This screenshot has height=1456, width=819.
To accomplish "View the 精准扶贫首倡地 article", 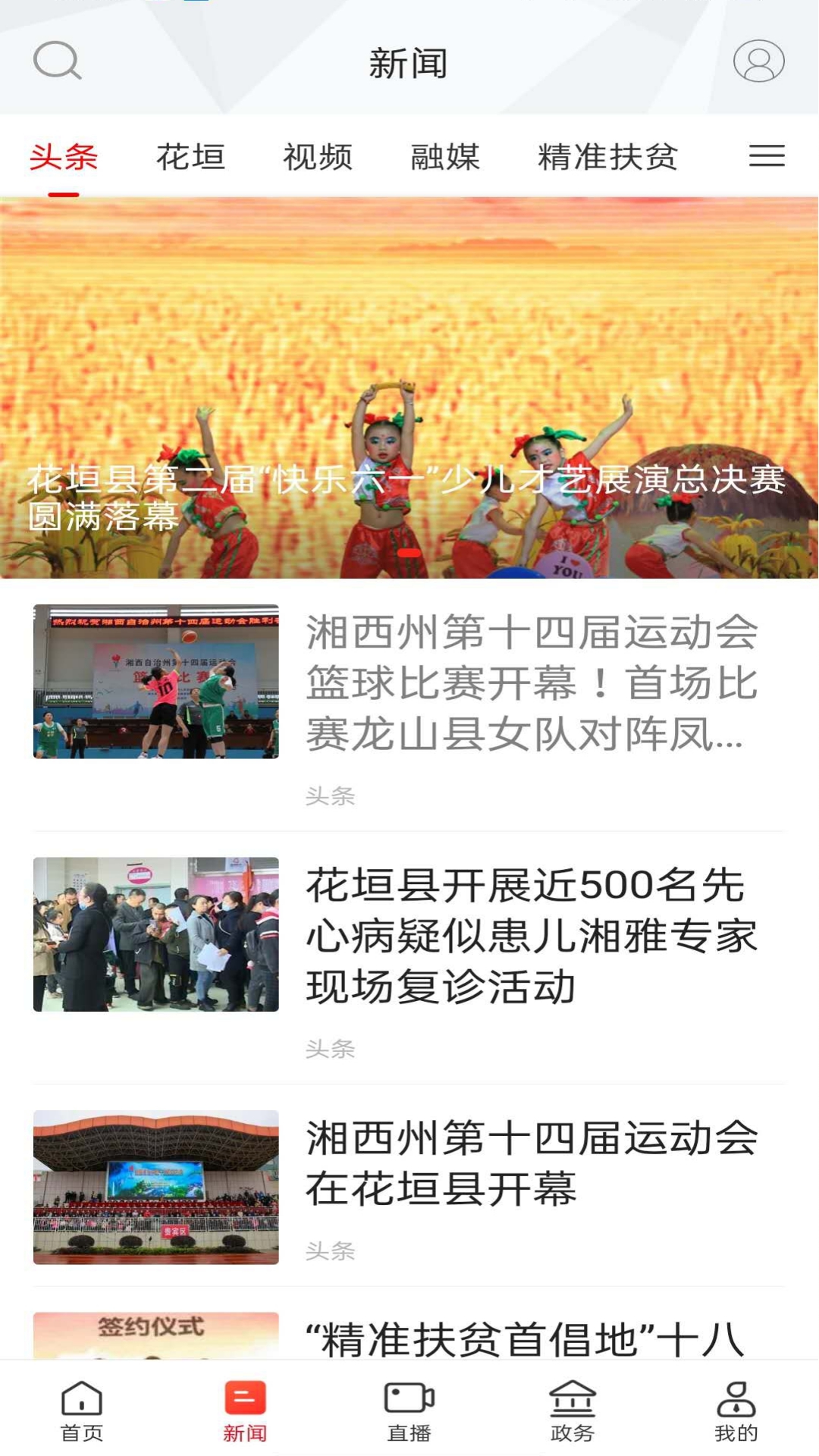I will [x=409, y=1336].
